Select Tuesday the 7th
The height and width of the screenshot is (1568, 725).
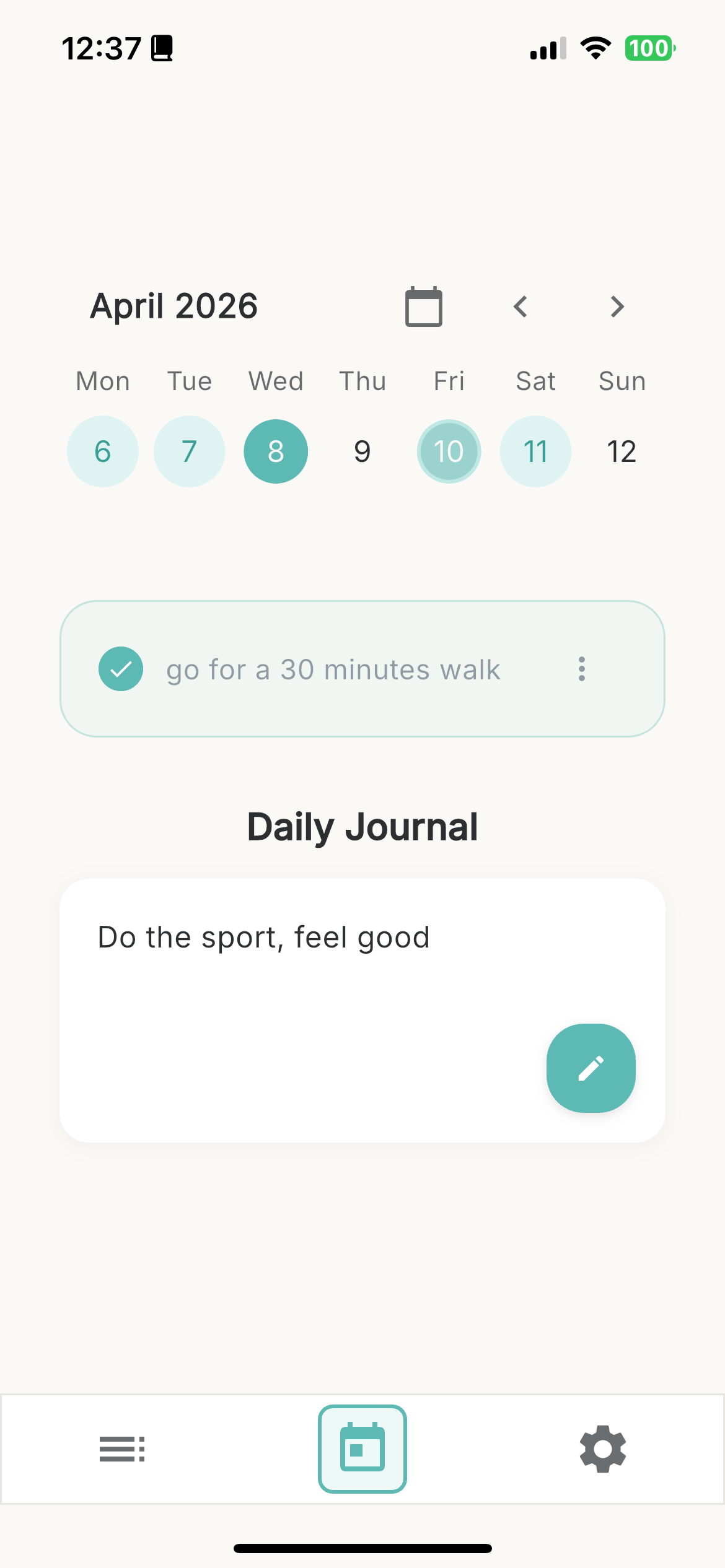coord(190,451)
